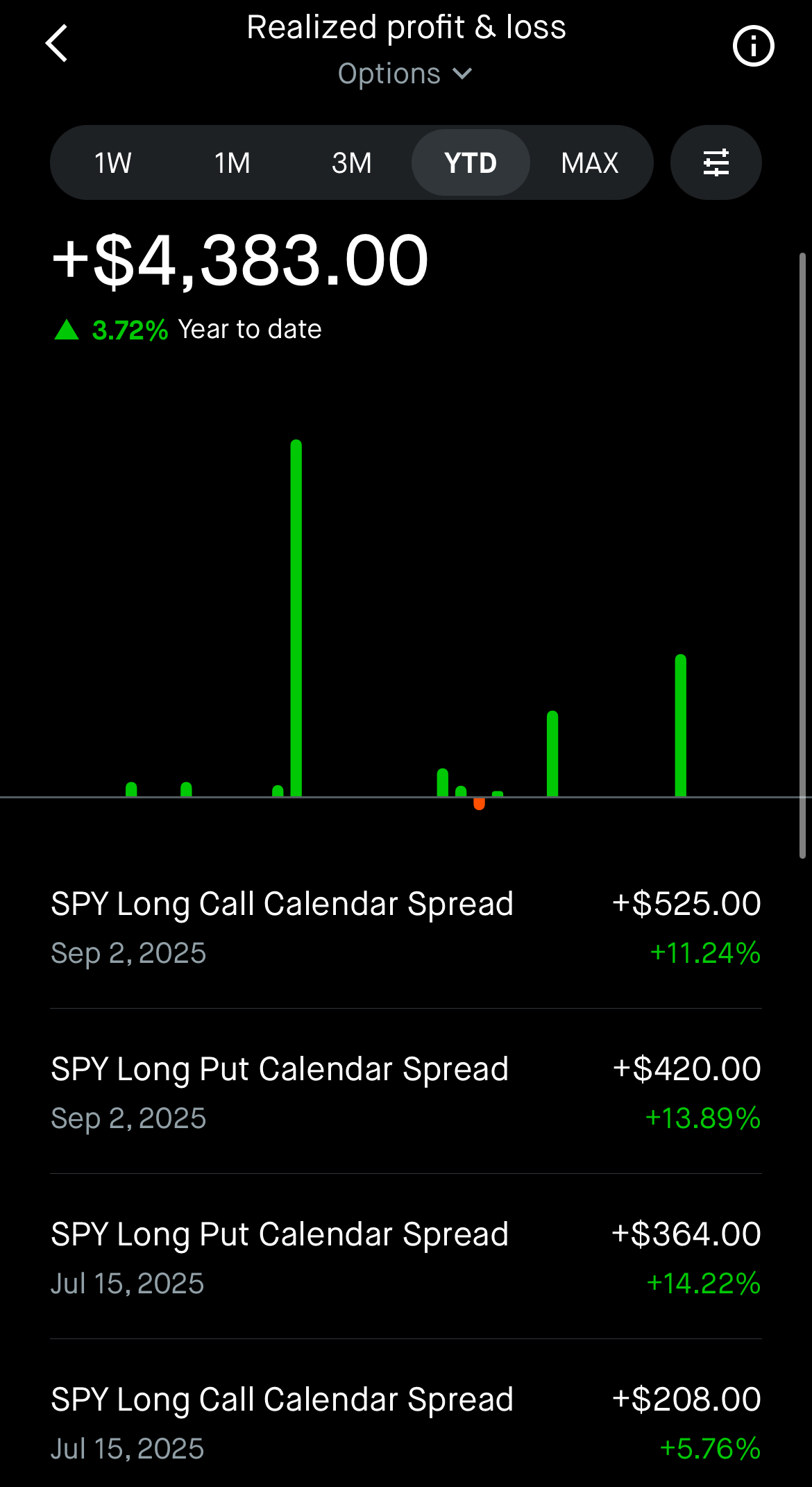The height and width of the screenshot is (1487, 812).
Task: View the +$364.00 SPY Long Put Calendar Spread
Action: tap(406, 1257)
